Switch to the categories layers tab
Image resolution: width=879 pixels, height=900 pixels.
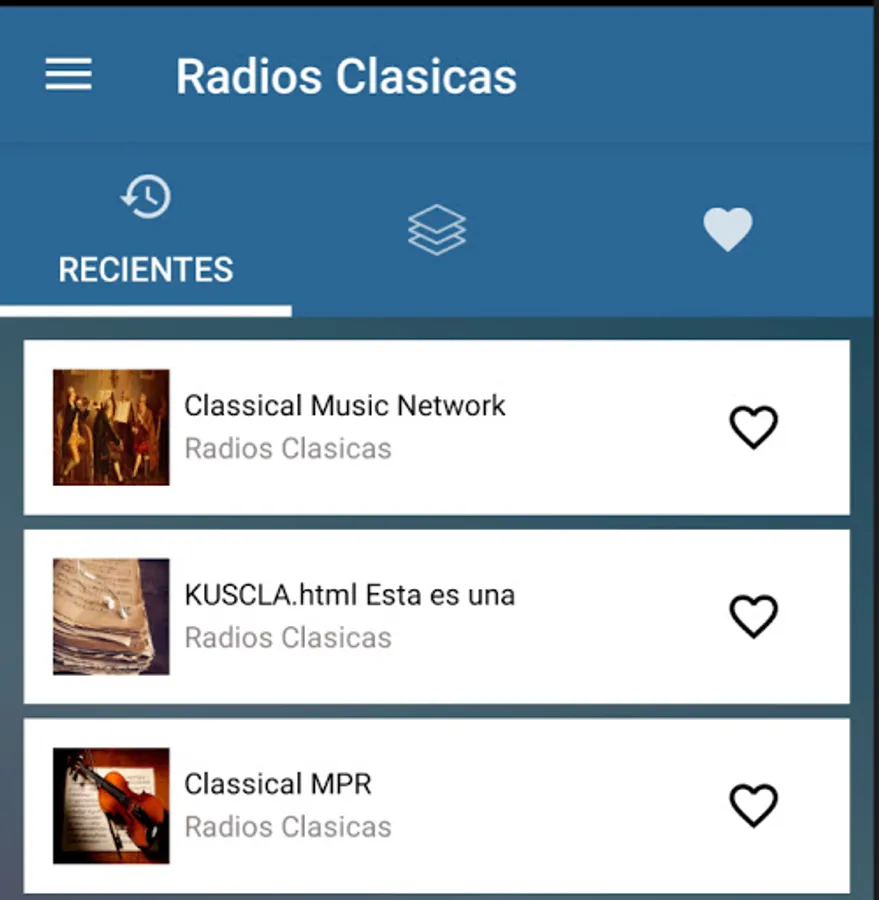pyautogui.click(x=437, y=230)
